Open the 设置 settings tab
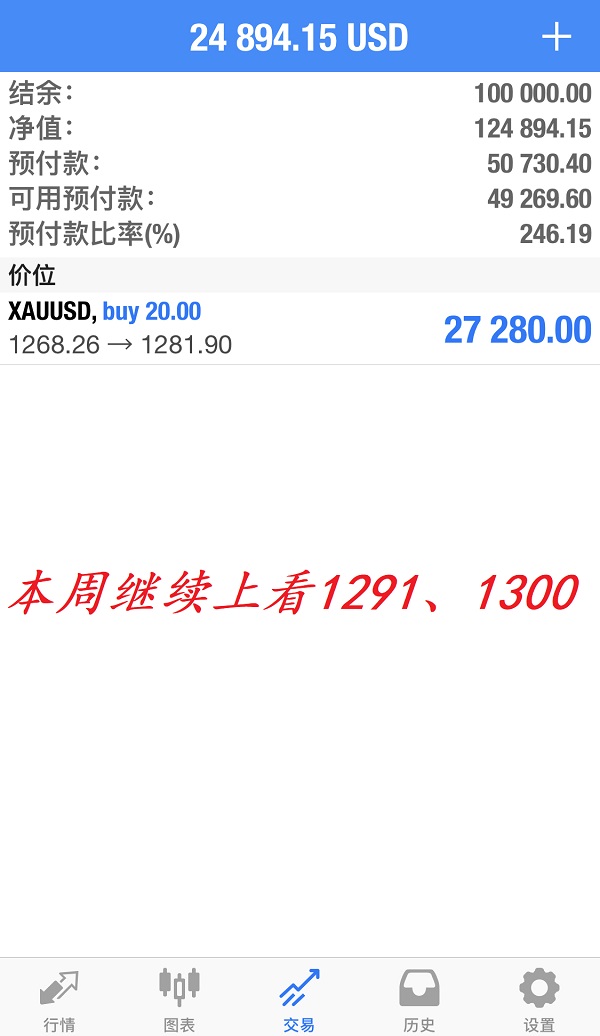 539,998
